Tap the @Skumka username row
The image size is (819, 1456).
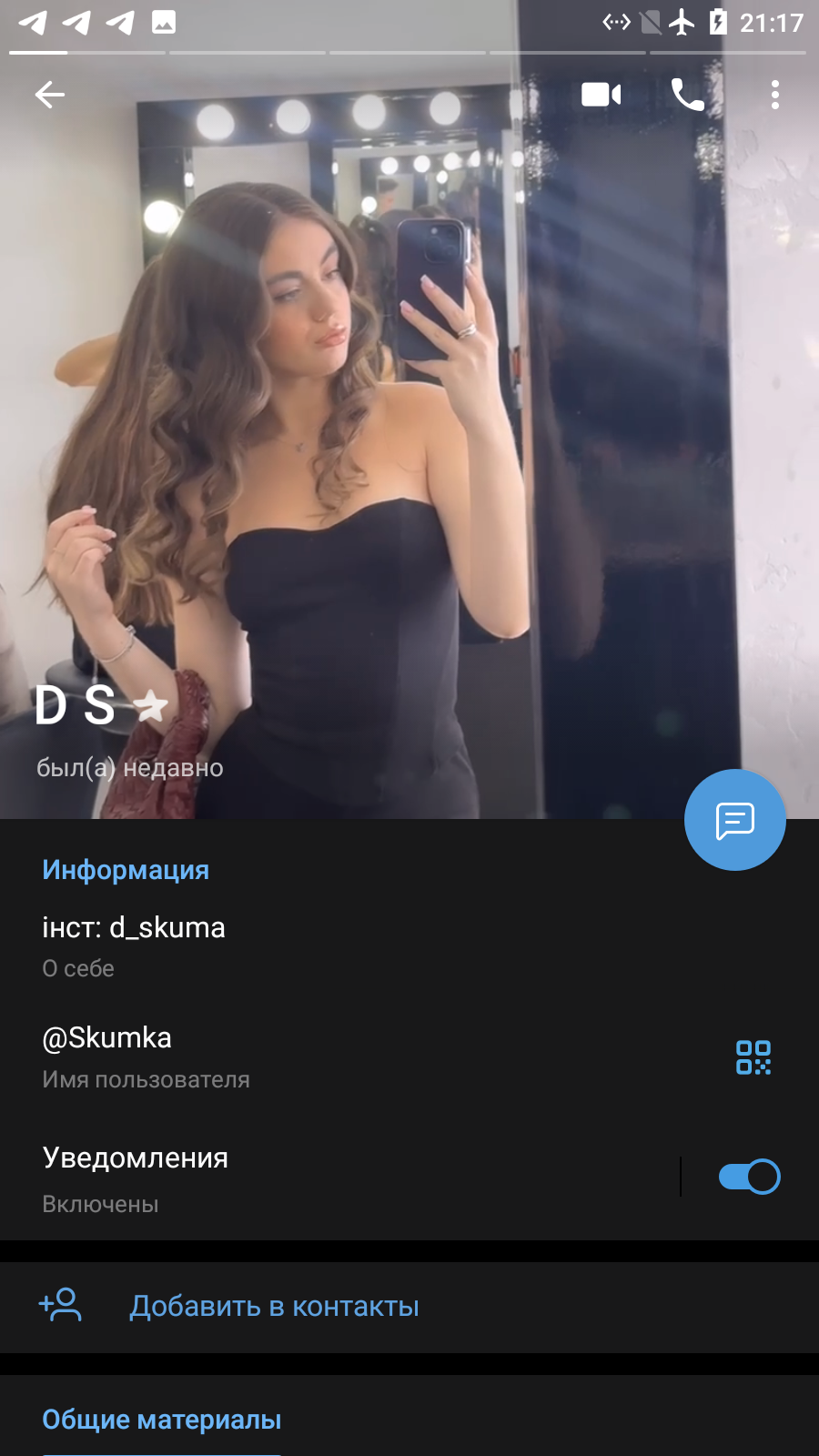tap(364, 1057)
